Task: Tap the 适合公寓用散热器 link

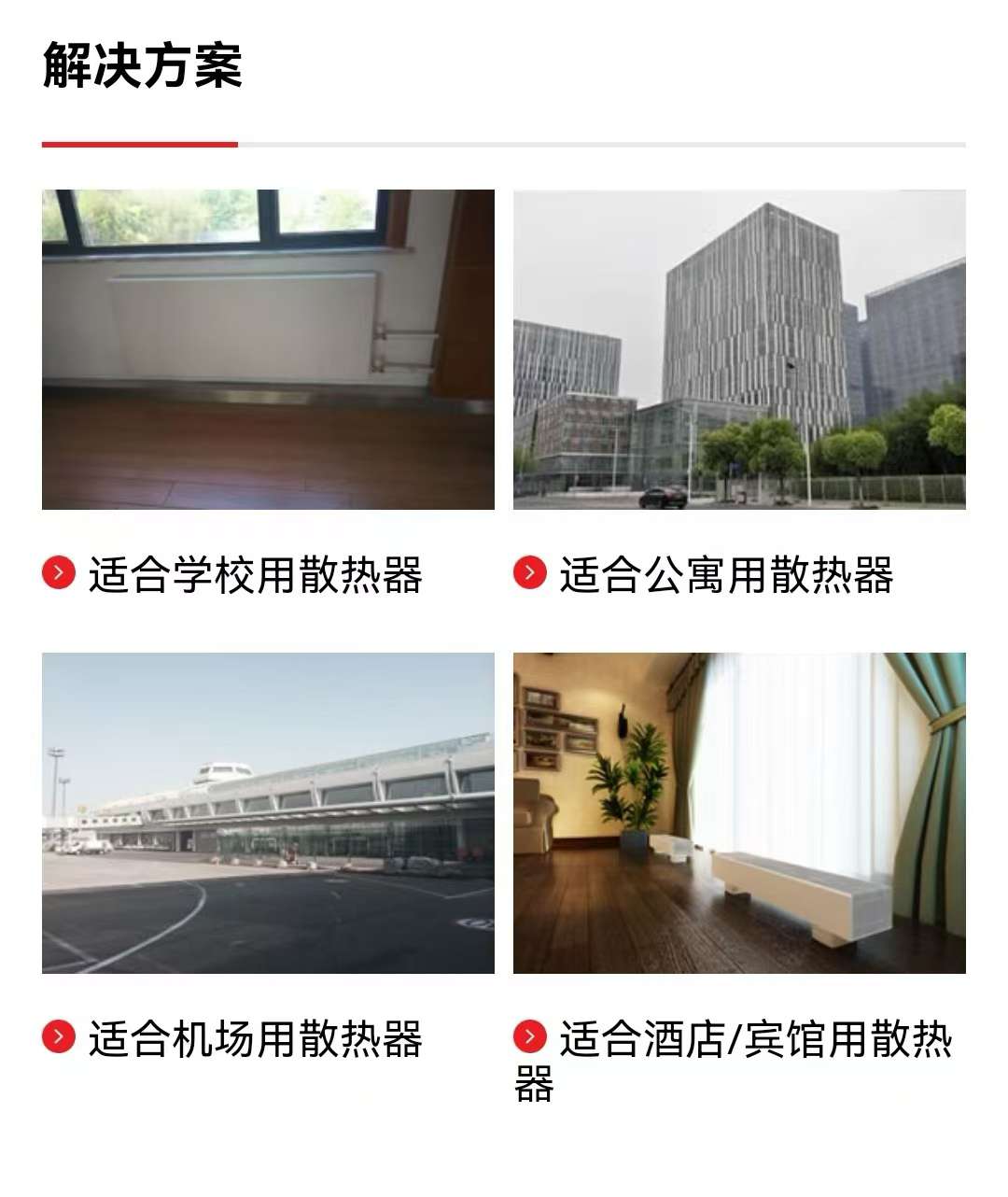Action: (x=726, y=574)
